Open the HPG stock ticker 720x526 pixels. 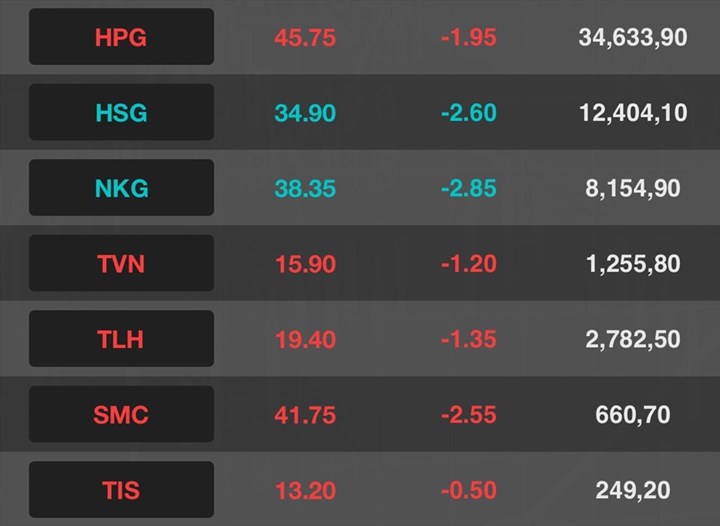pos(121,38)
